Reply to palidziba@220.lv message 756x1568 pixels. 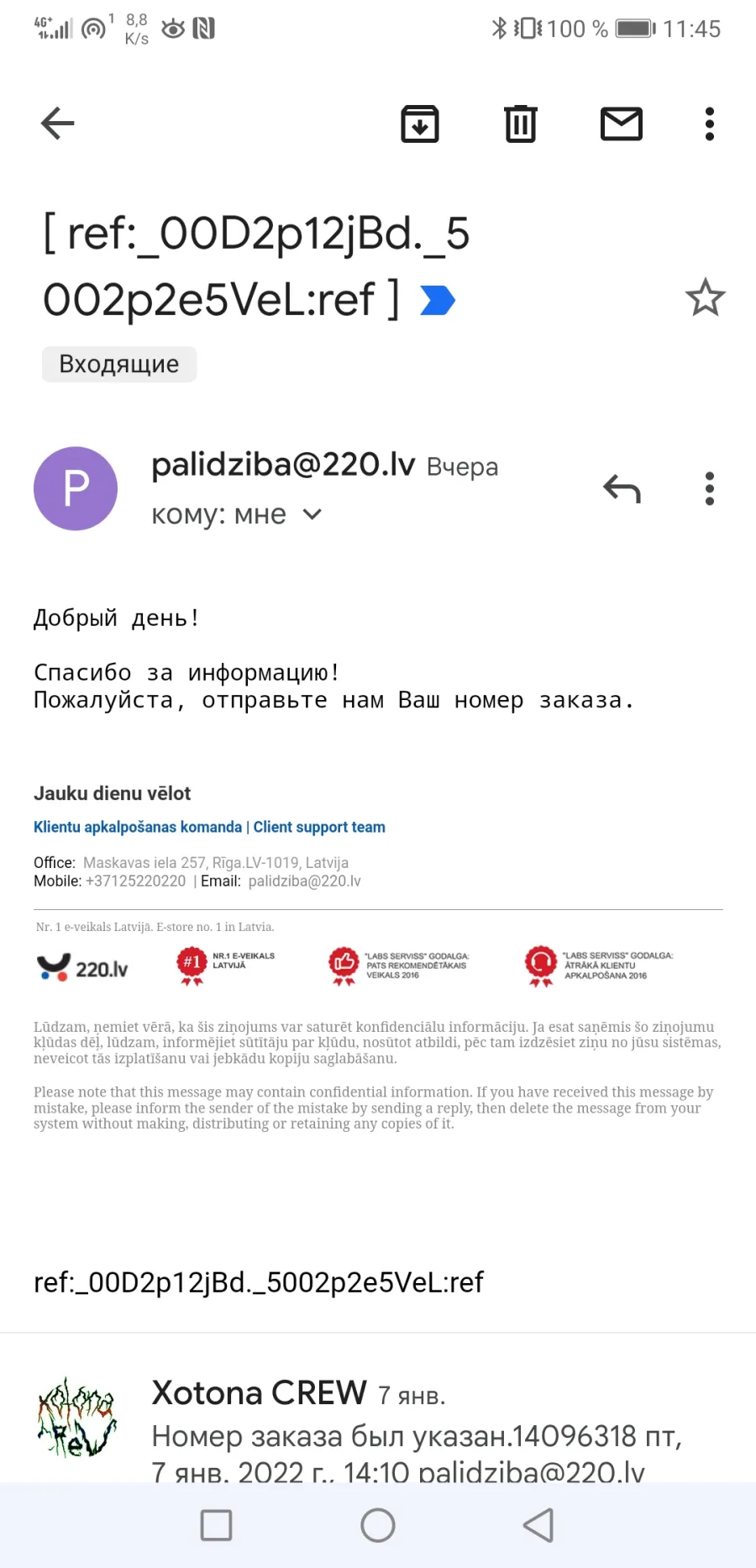622,488
